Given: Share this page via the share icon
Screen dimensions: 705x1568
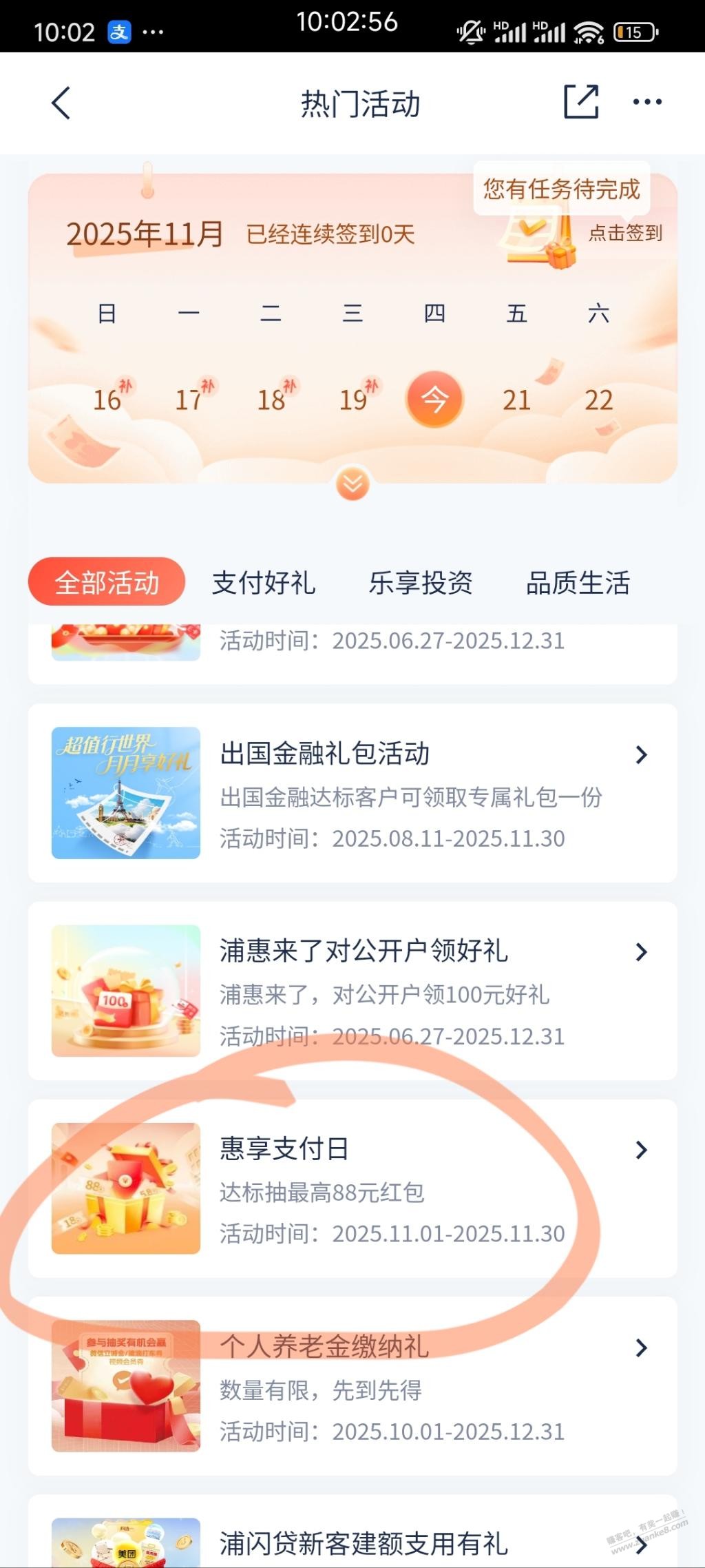Looking at the screenshot, I should [580, 102].
